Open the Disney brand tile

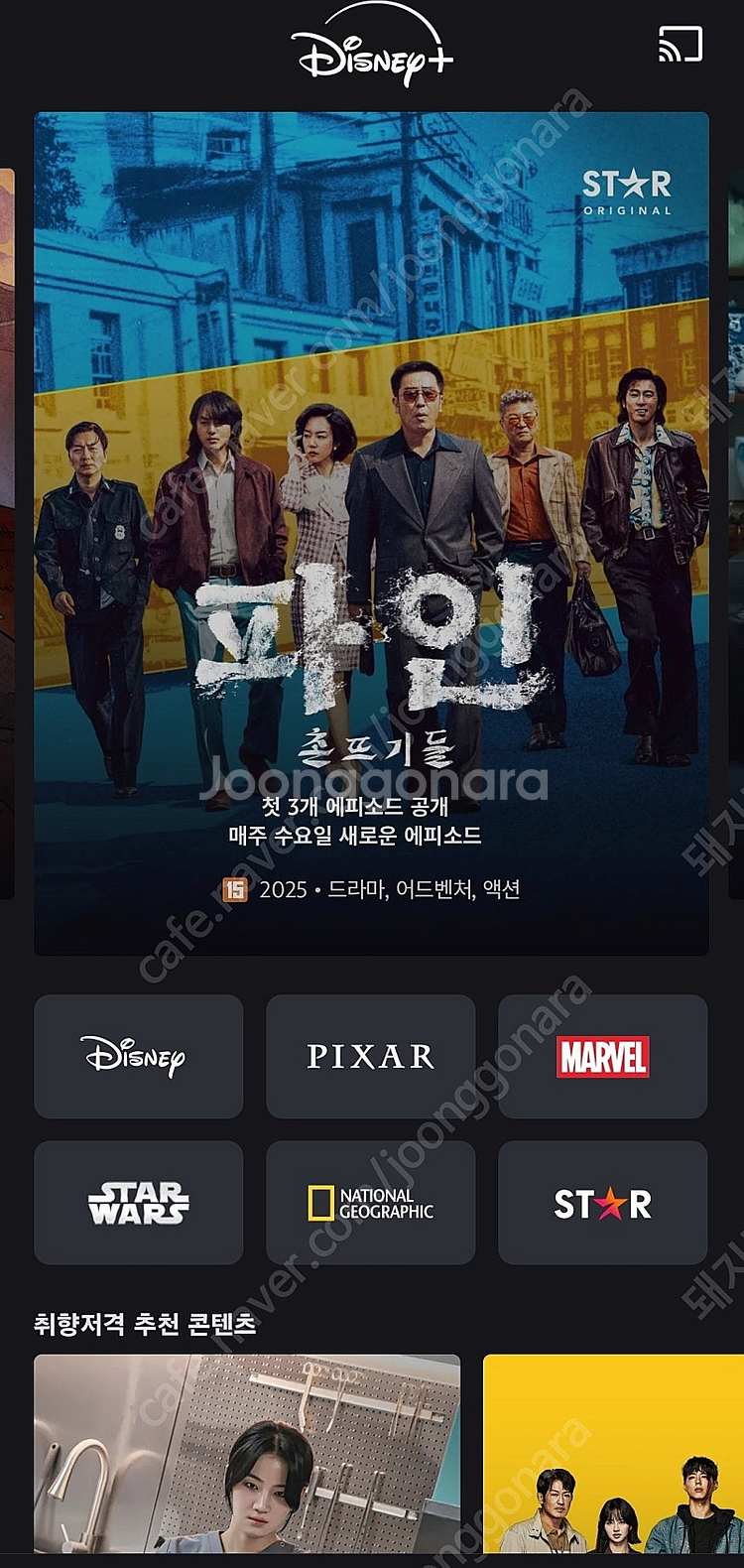(139, 1057)
